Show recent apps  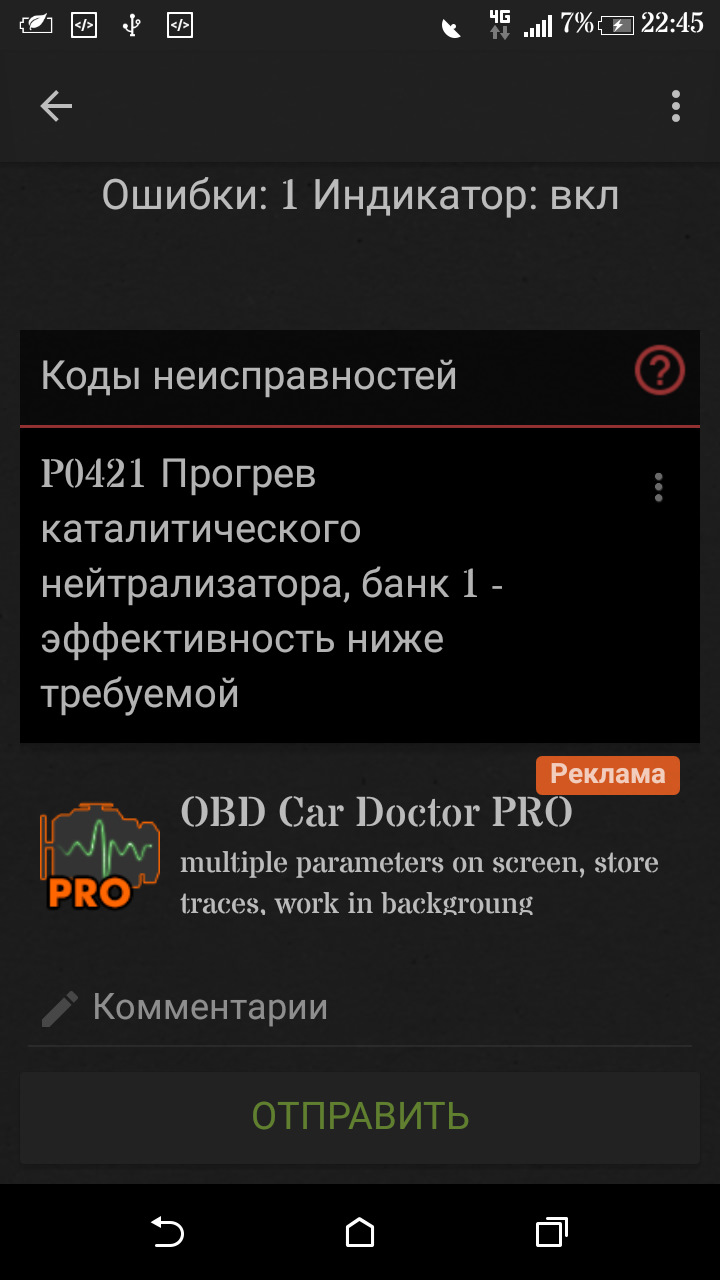tap(551, 1232)
